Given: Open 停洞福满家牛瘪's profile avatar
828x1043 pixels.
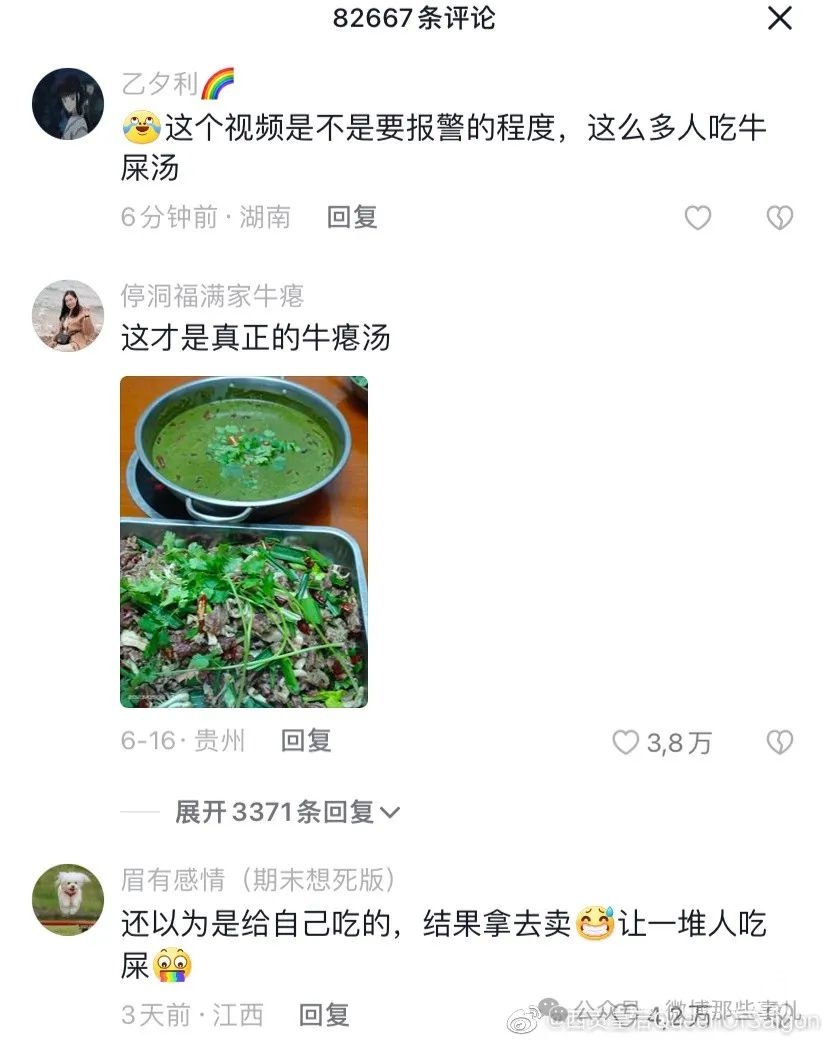Looking at the screenshot, I should click(68, 315).
